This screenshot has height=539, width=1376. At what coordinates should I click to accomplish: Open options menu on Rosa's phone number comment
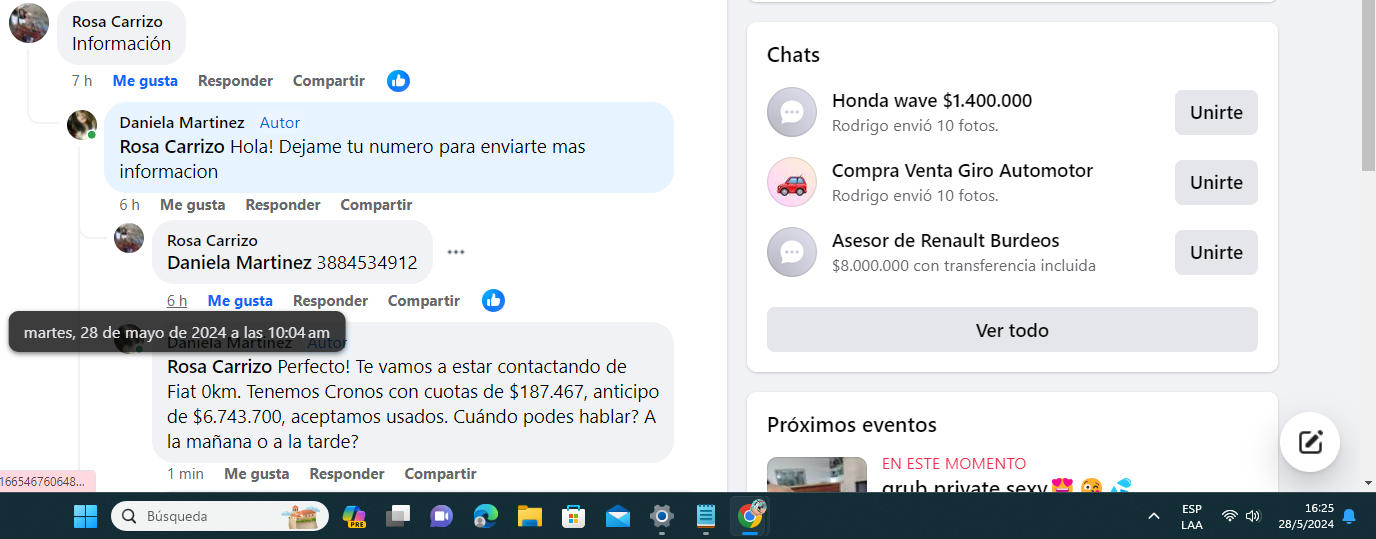456,252
